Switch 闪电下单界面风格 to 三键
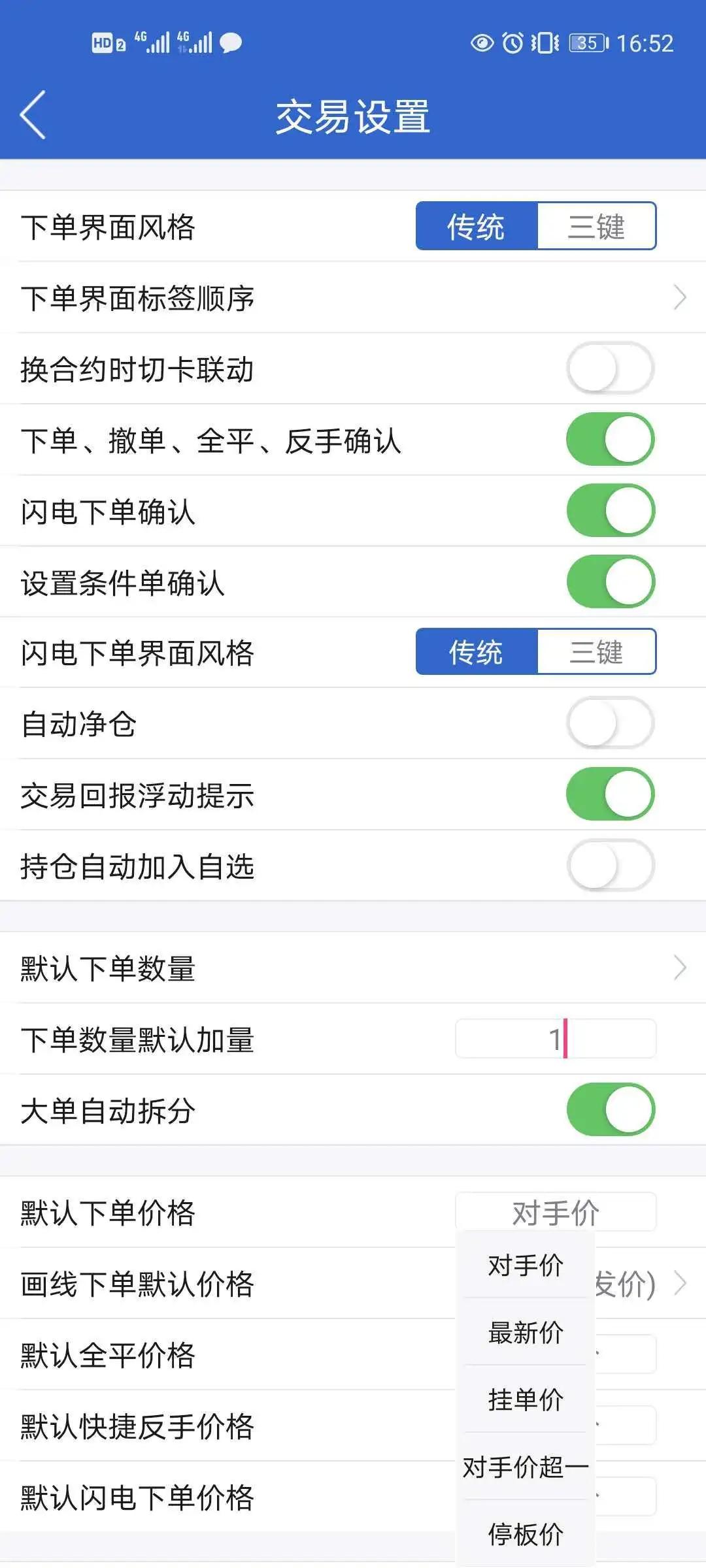Screen dimensions: 706x1568 click(x=597, y=651)
